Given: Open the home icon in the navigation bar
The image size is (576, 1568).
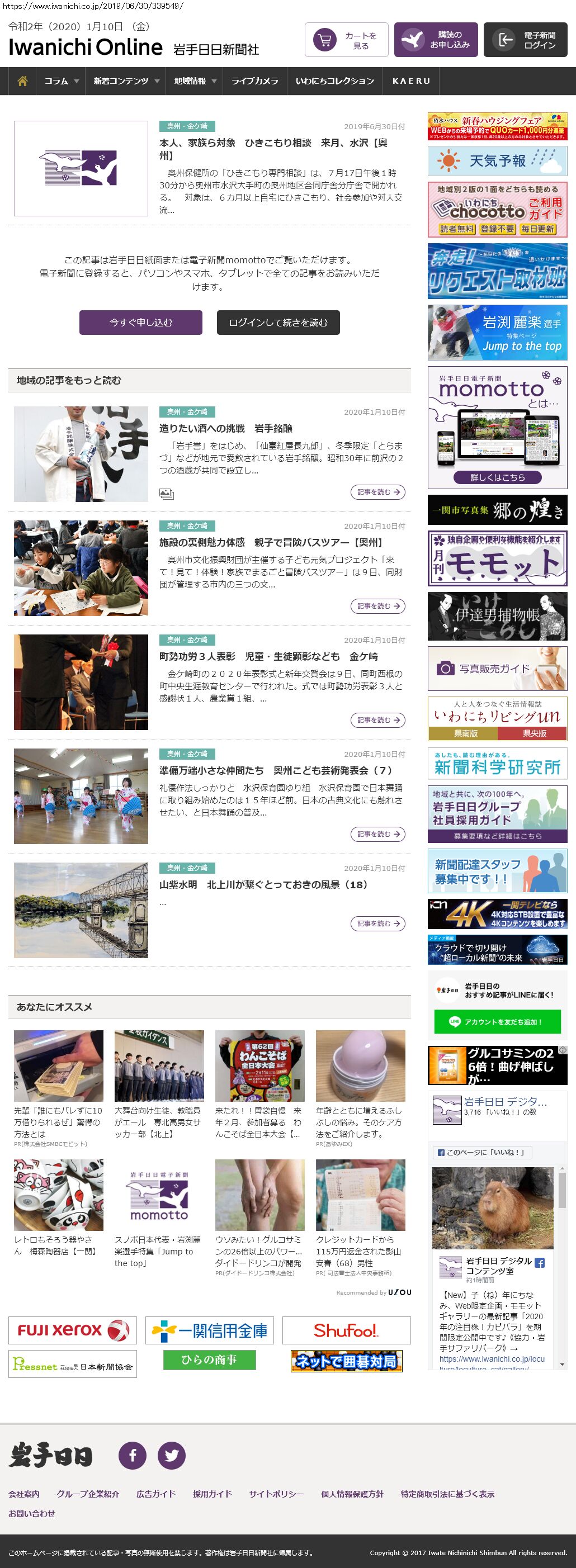Looking at the screenshot, I should coord(22,81).
